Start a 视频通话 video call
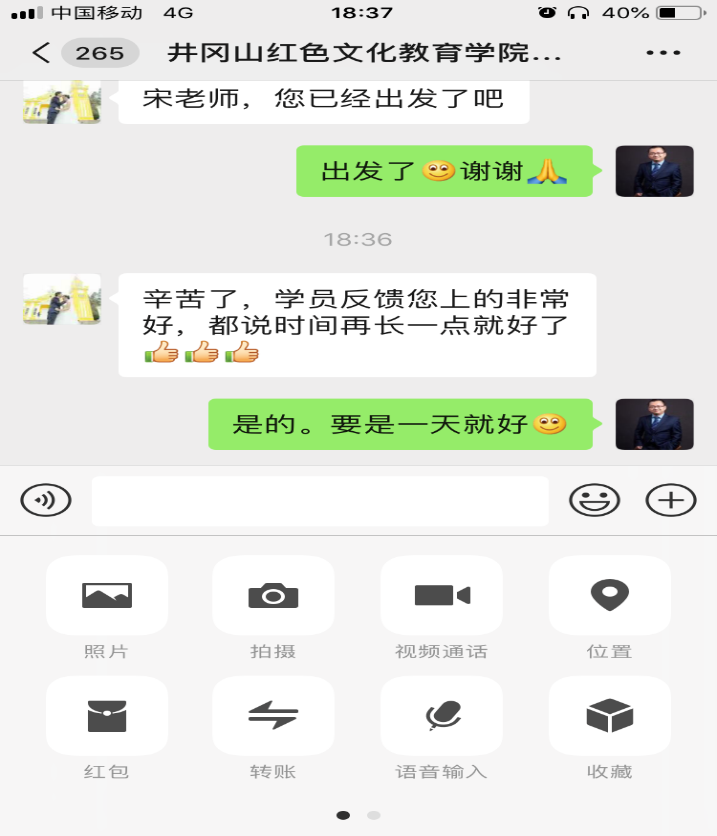The width and height of the screenshot is (717, 836). point(441,596)
